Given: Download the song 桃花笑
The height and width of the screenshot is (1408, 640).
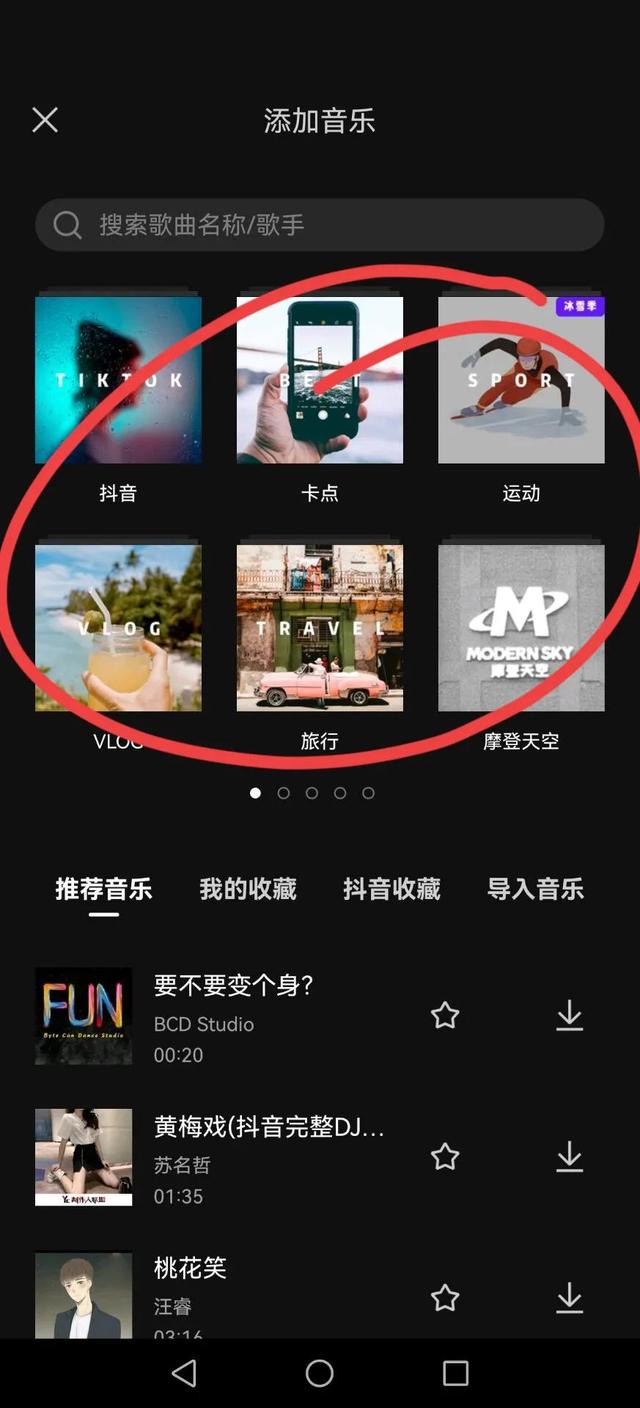Looking at the screenshot, I should click(569, 1298).
